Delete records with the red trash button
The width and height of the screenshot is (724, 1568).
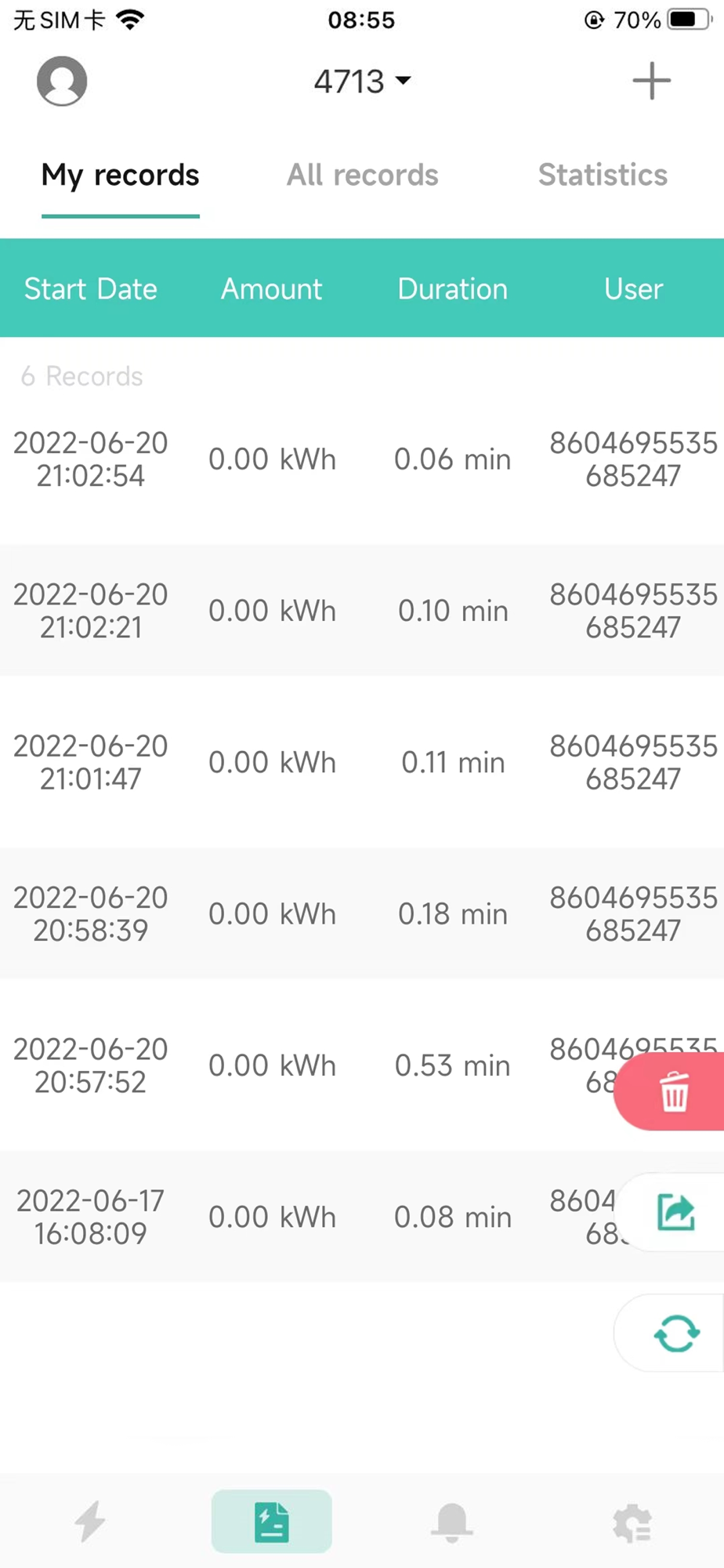pos(674,1092)
